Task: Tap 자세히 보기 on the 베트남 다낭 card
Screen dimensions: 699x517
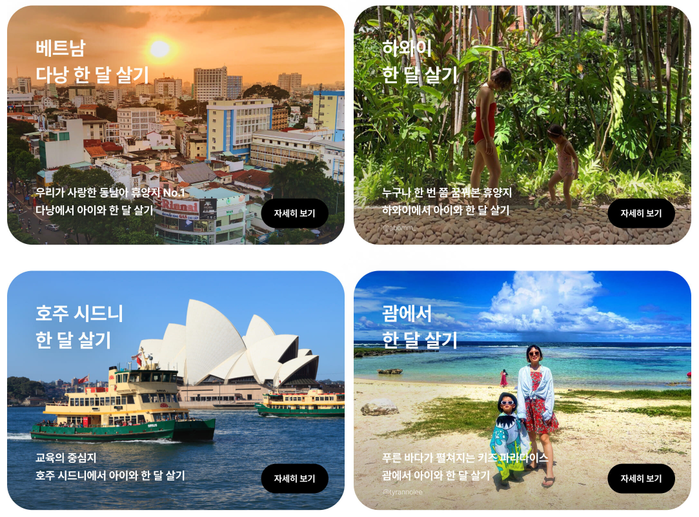Action: (x=294, y=213)
